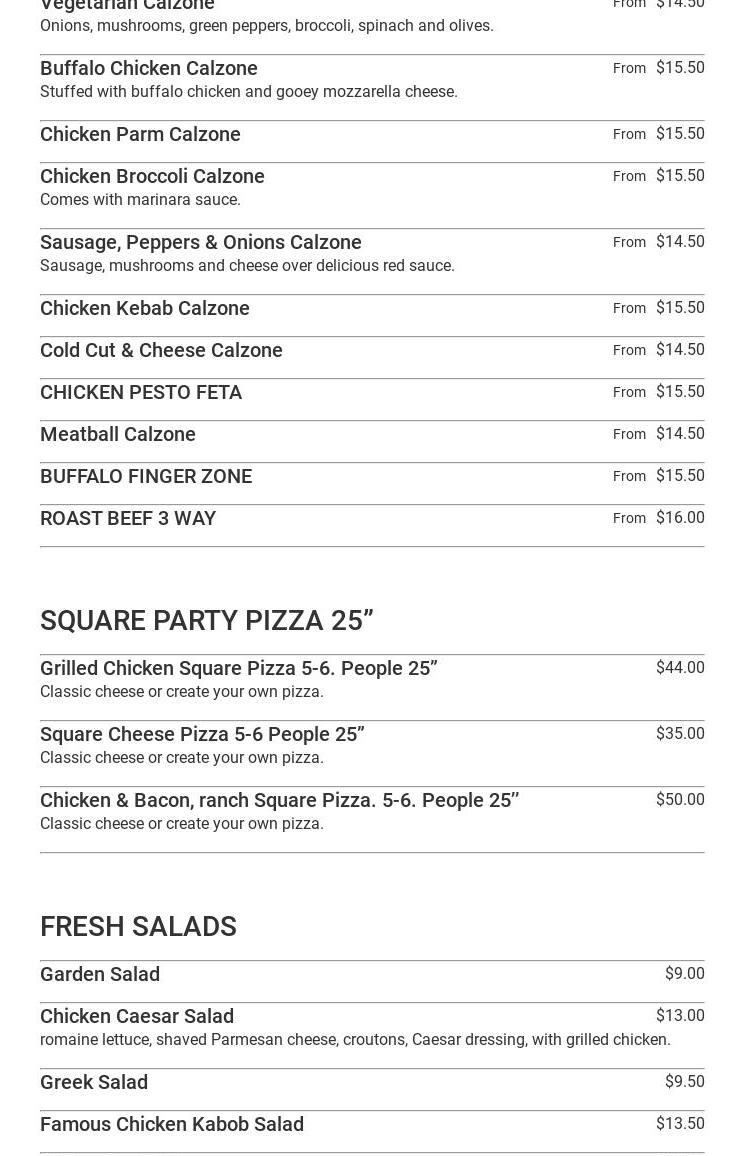
Task: Choose Famous Chicken Kabob Salad
Action: pyautogui.click(x=172, y=1124)
